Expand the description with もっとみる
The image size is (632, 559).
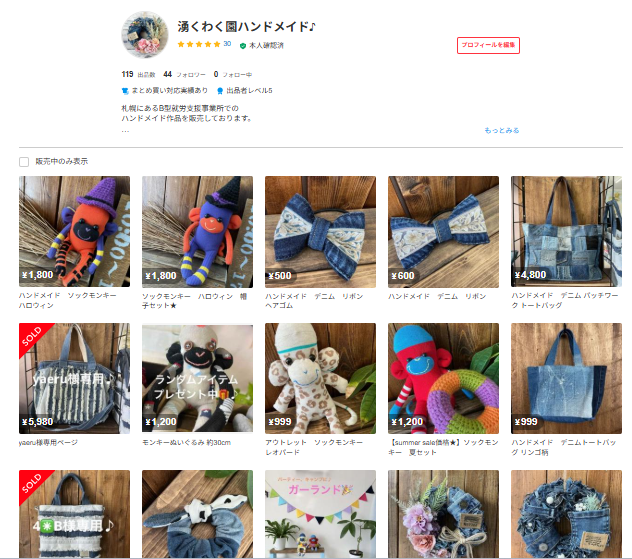click(502, 130)
